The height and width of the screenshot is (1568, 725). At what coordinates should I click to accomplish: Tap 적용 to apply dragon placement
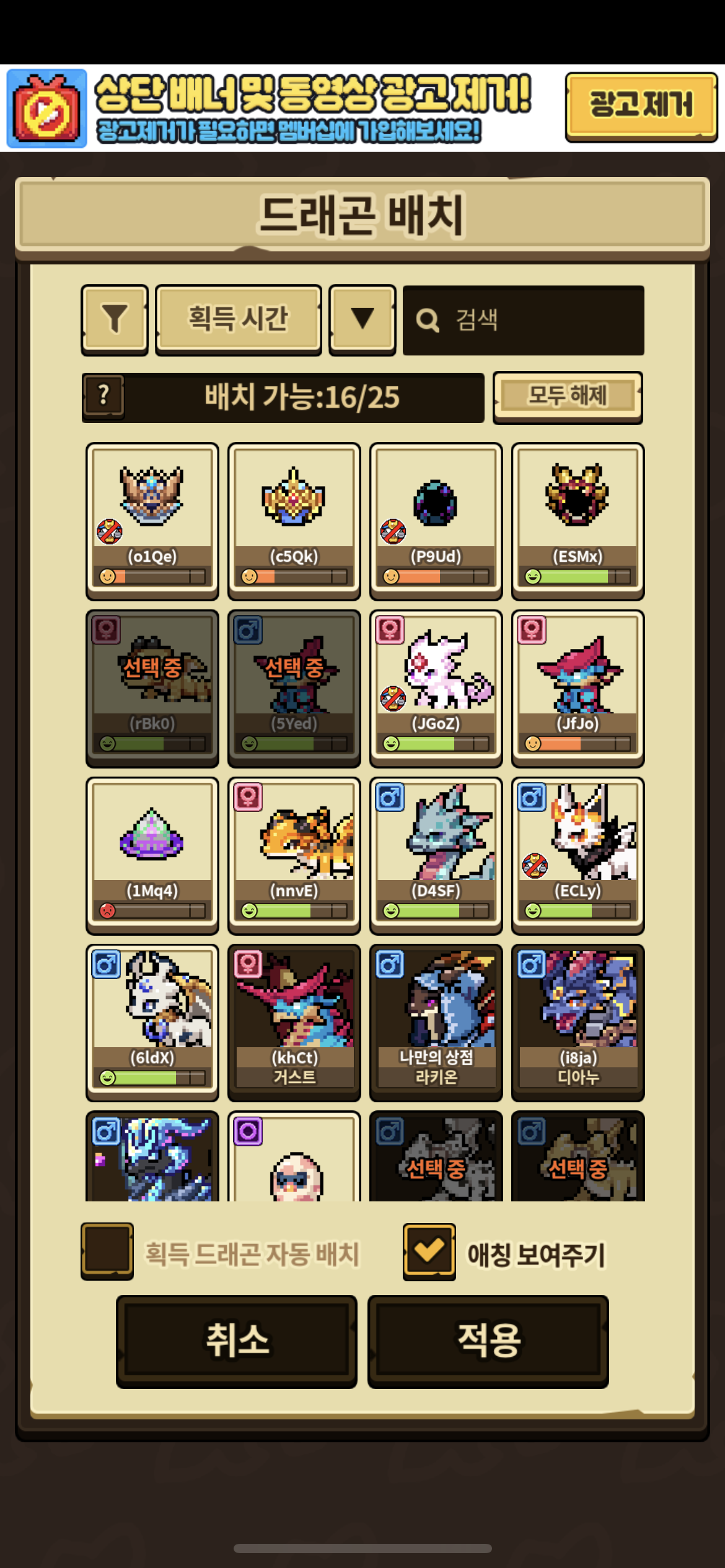pyautogui.click(x=488, y=1341)
